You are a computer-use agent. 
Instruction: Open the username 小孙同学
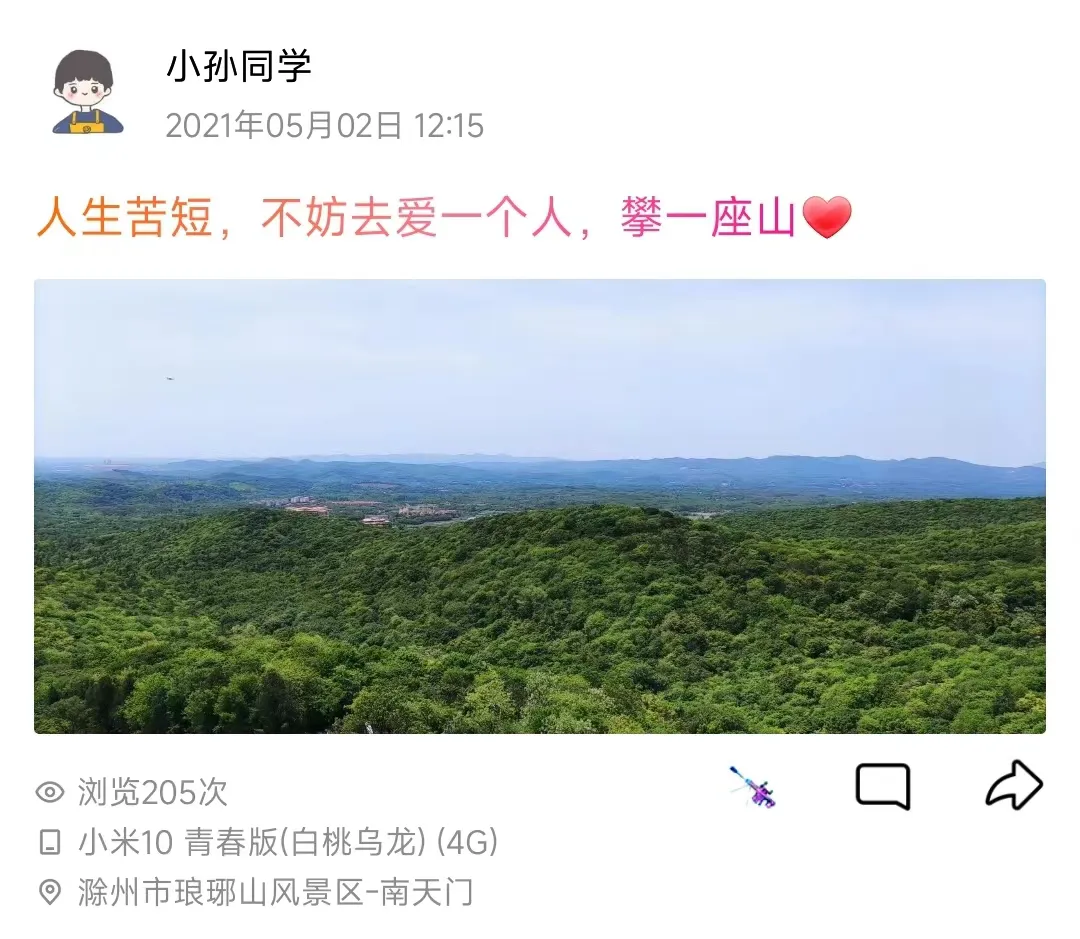click(x=239, y=66)
